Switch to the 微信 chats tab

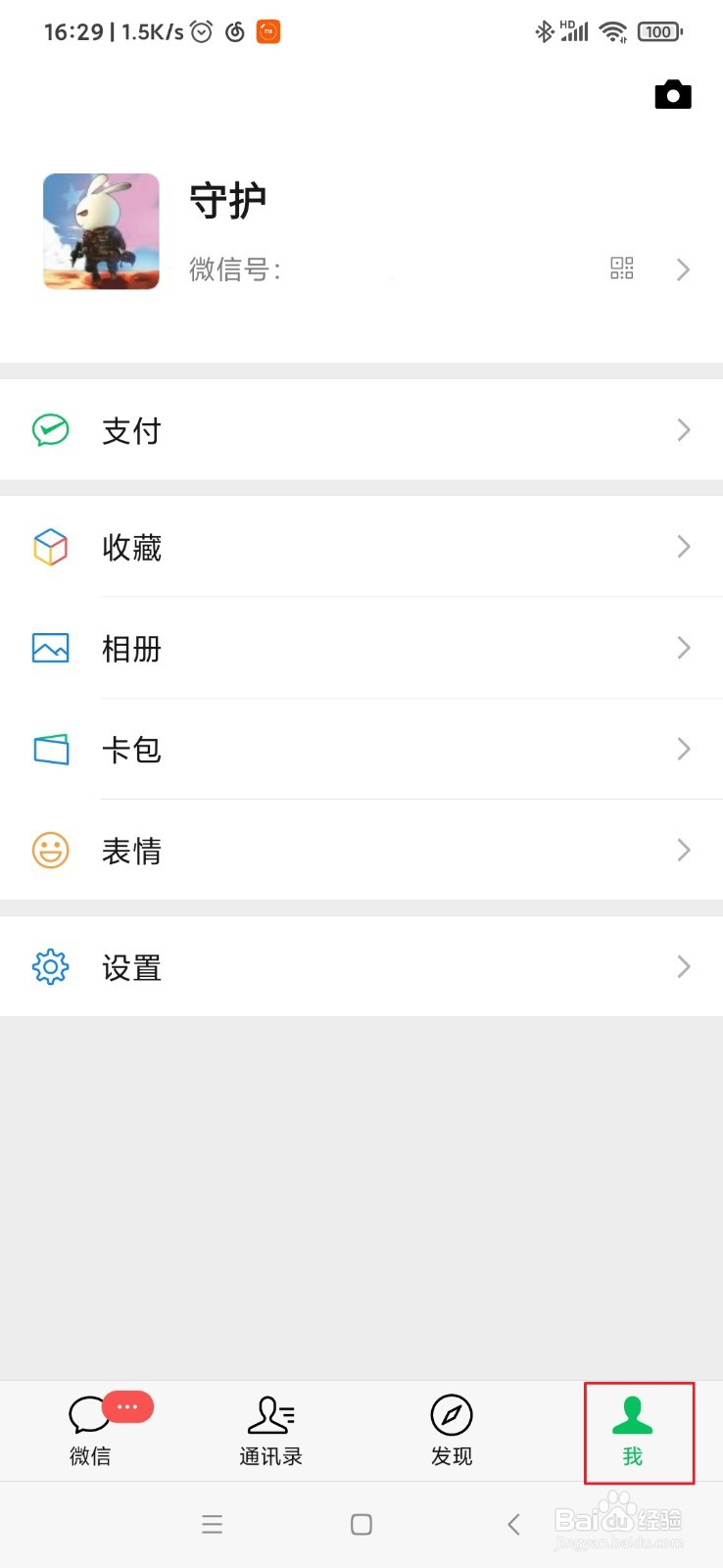point(90,1431)
